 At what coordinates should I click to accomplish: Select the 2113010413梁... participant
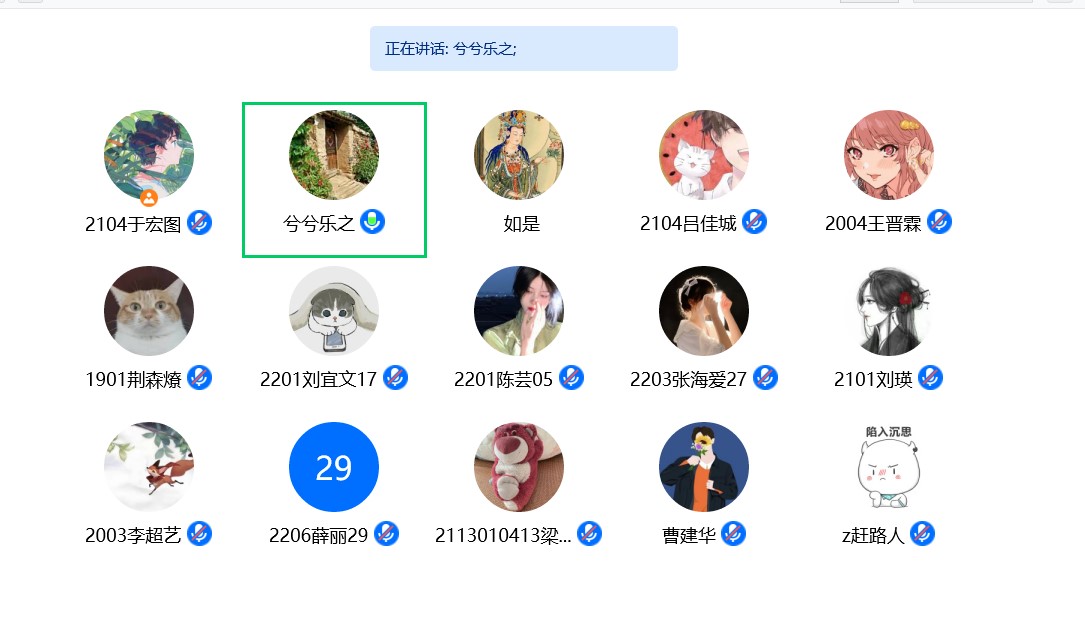[x=519, y=467]
